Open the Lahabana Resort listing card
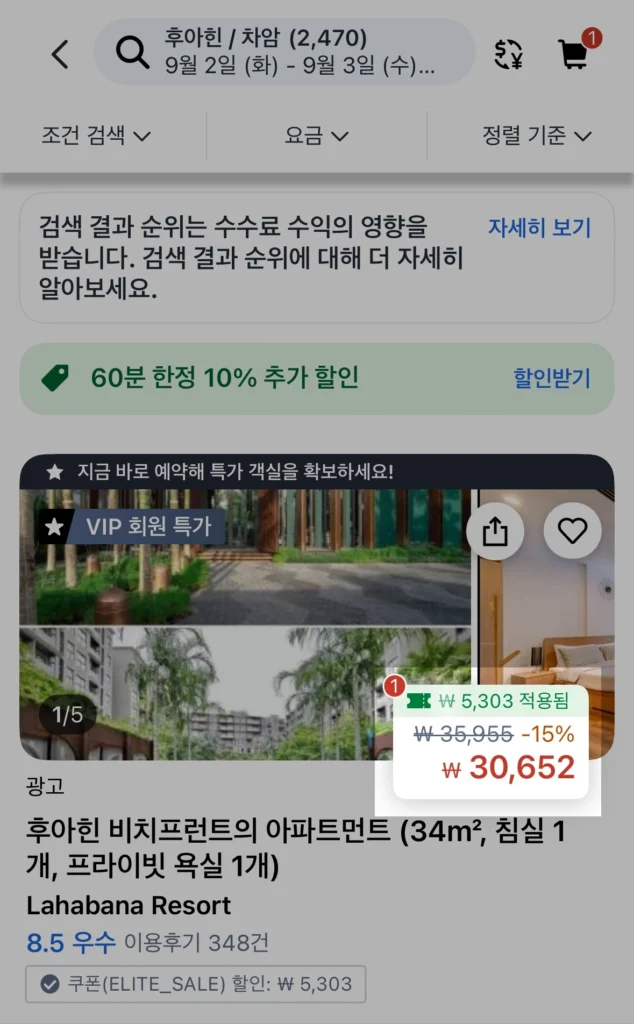Screen dimensions: 634x1024 point(297,847)
